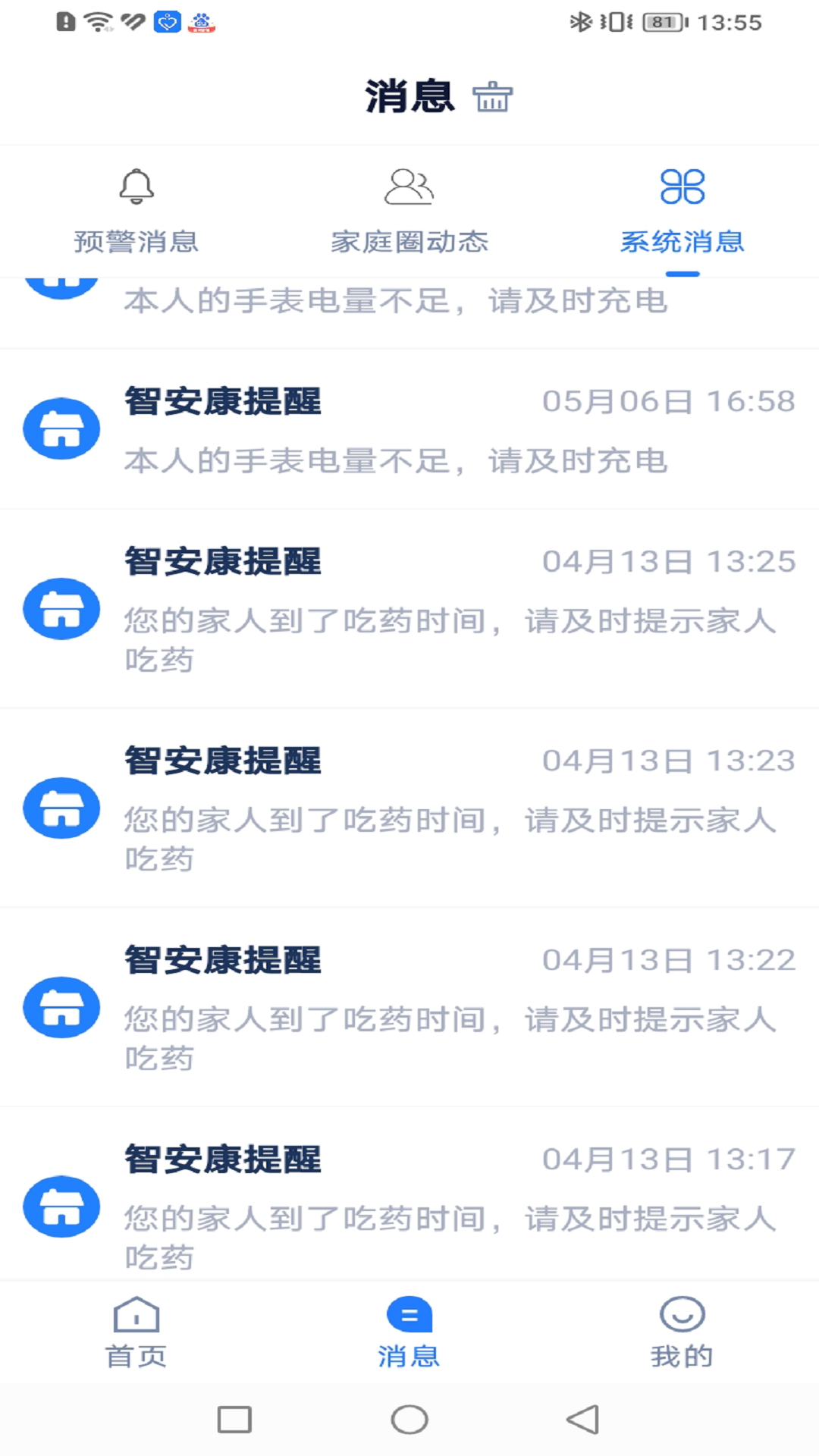Open the 04月13日 13:25 medicine reminder
819x1456 pixels.
pos(409,609)
